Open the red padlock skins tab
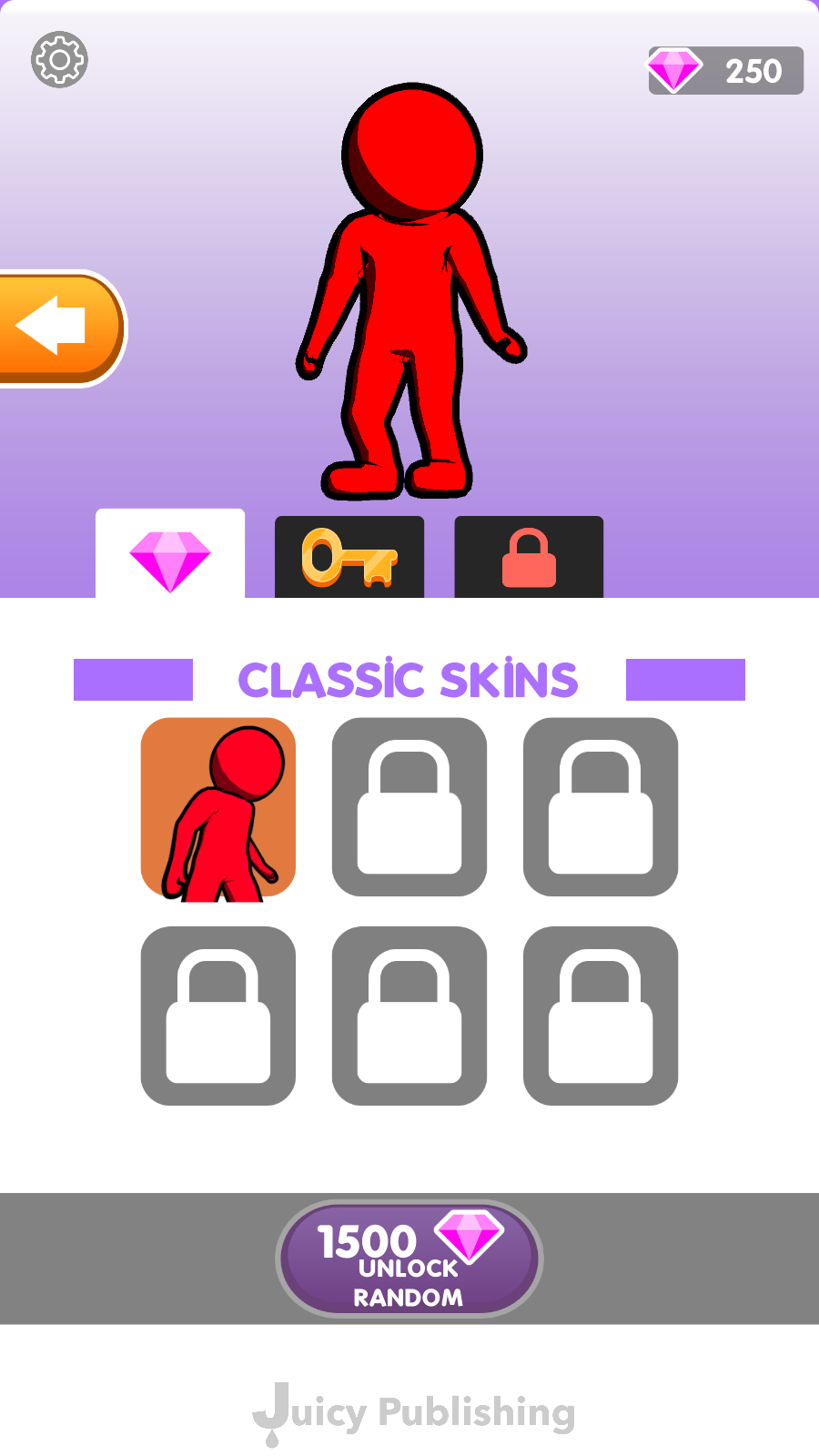 pos(529,558)
